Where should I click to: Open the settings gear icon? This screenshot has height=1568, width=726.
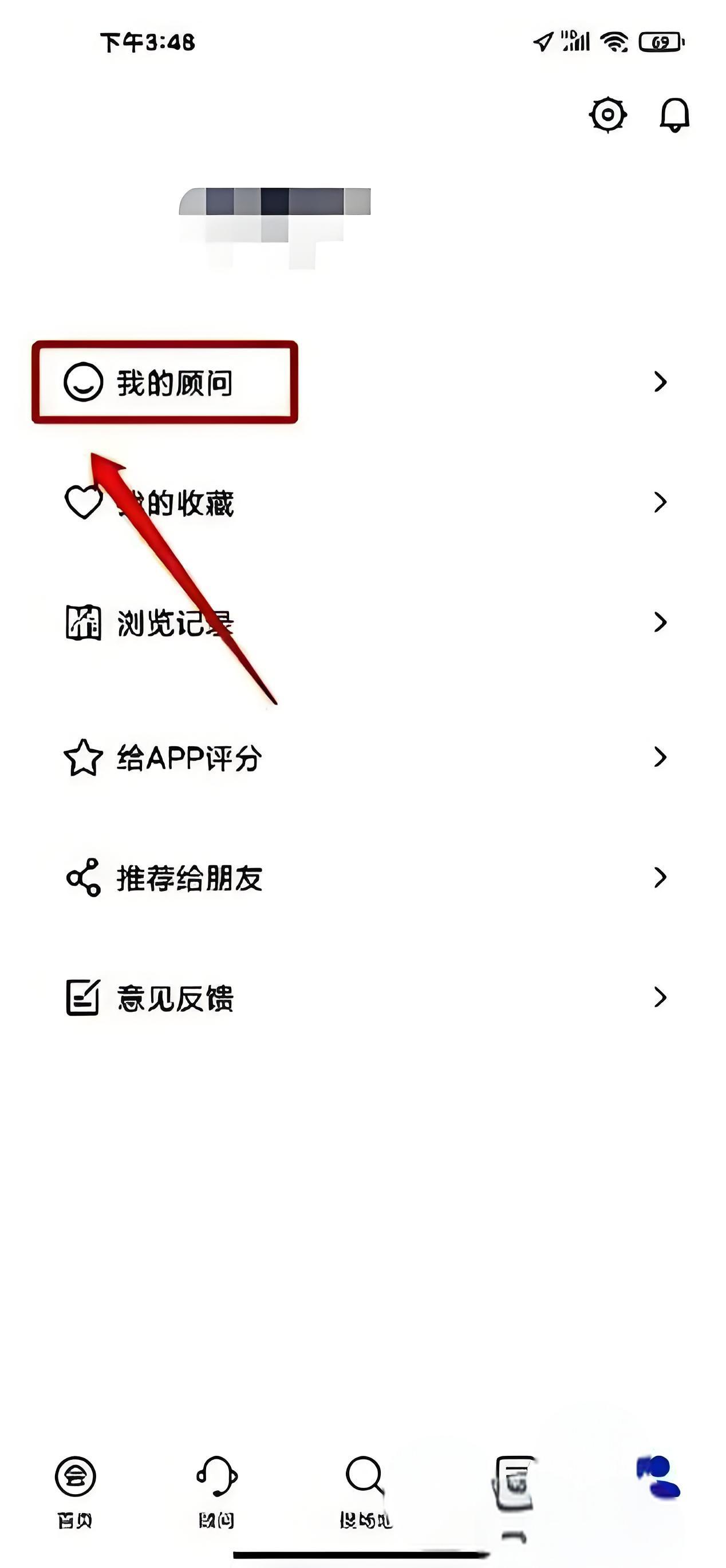point(607,114)
